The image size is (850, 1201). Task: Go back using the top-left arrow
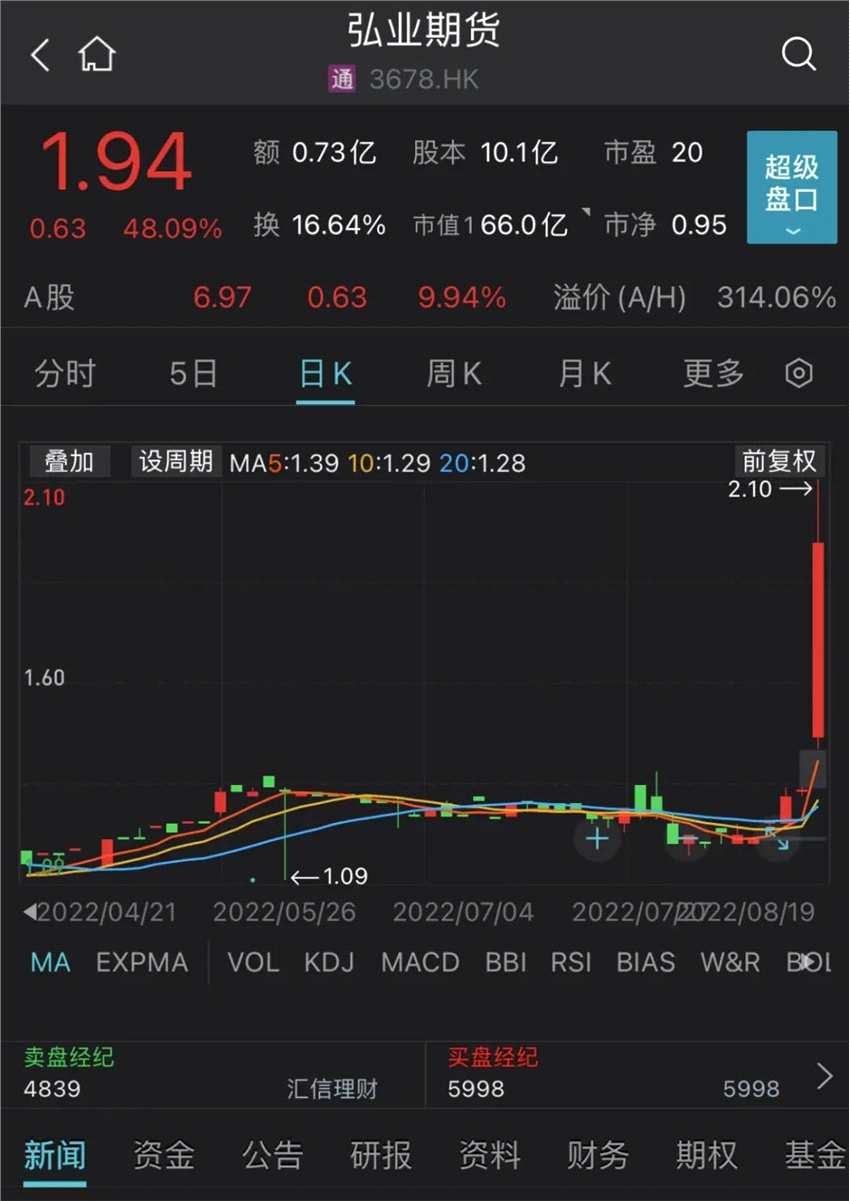pyautogui.click(x=40, y=55)
